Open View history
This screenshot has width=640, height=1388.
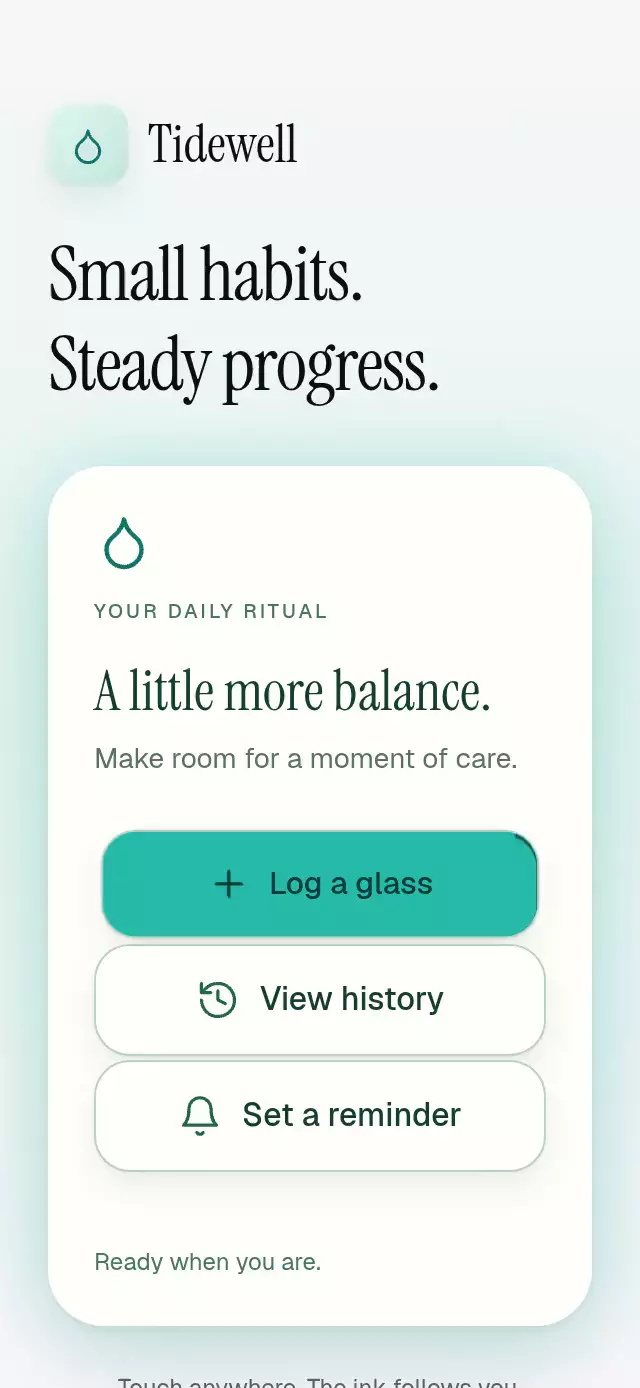point(320,999)
